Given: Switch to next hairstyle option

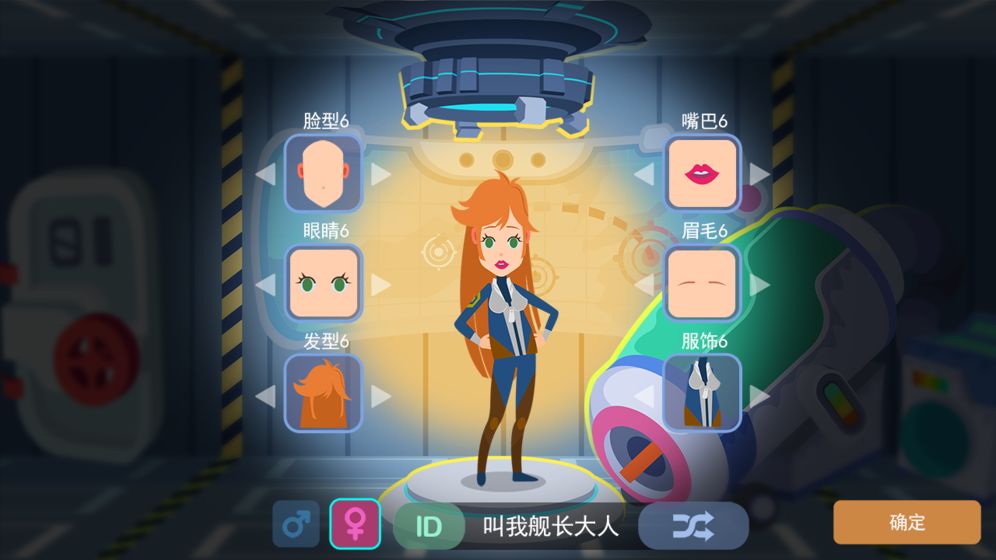Looking at the screenshot, I should coord(381,396).
